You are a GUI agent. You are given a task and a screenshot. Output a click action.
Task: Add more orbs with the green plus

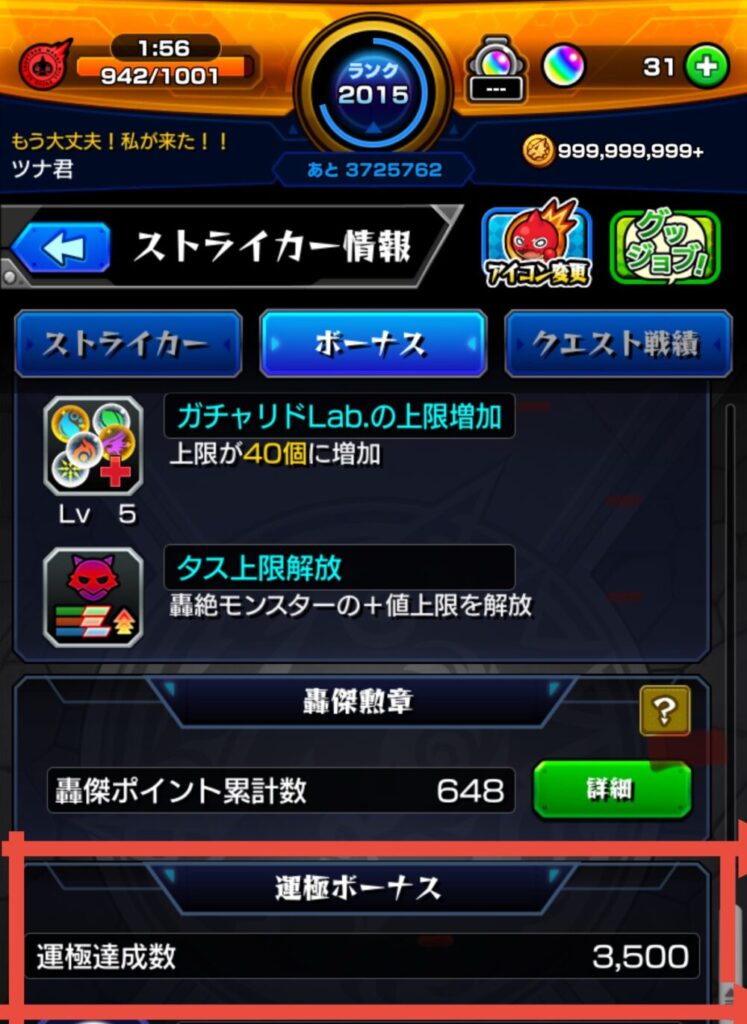click(707, 67)
